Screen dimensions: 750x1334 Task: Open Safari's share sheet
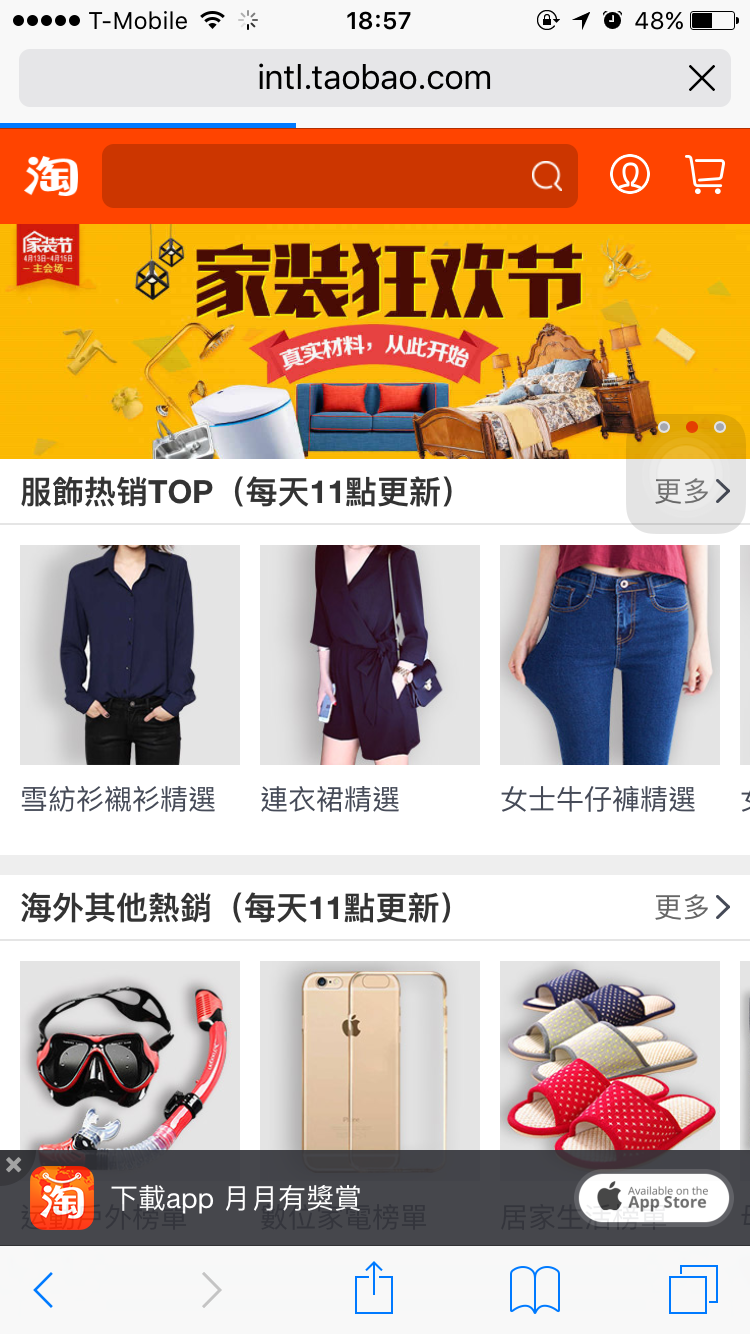click(375, 1288)
